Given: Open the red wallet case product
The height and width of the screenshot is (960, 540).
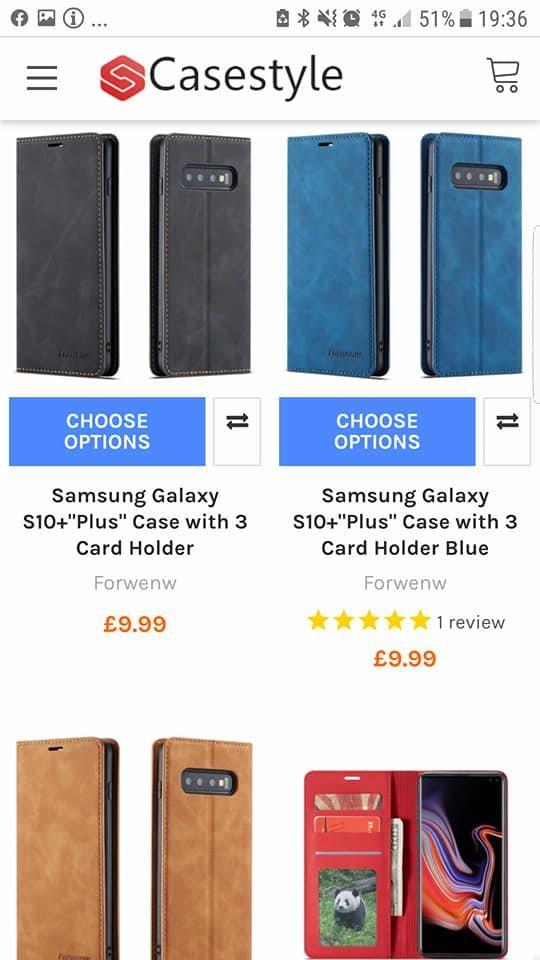Looking at the screenshot, I should [x=404, y=864].
